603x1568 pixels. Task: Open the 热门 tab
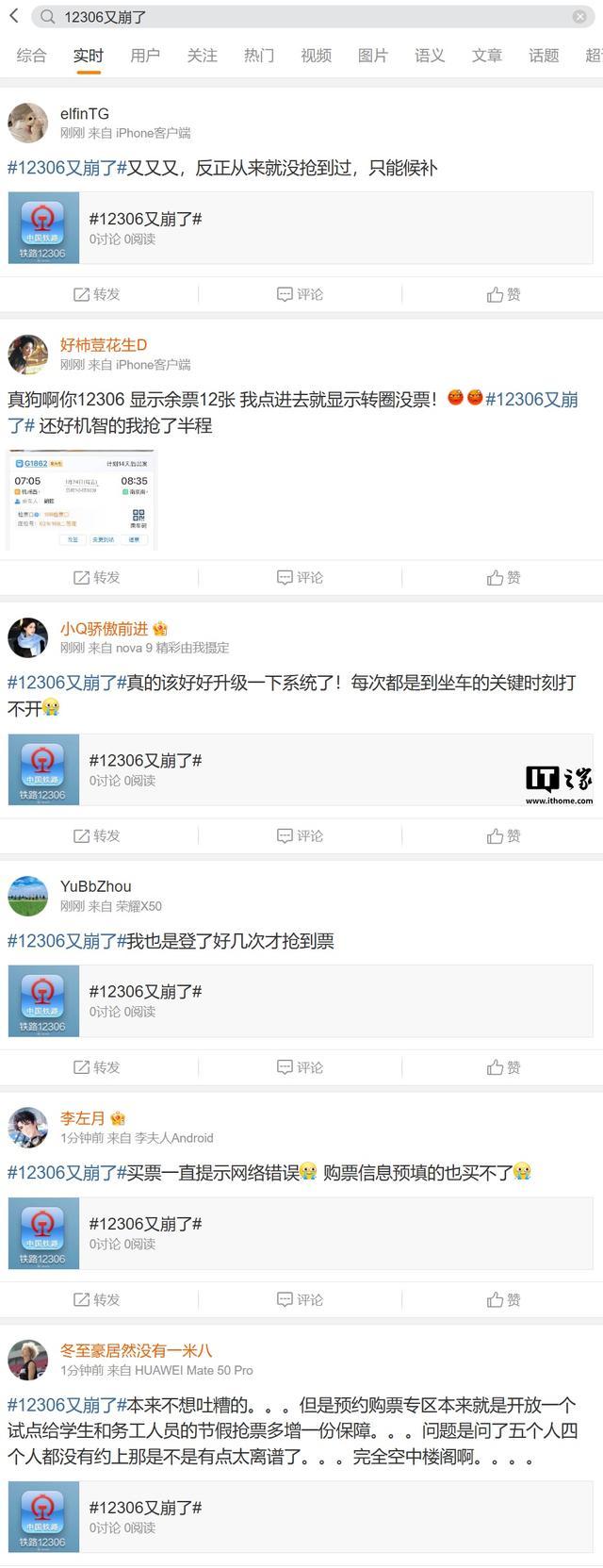[259, 56]
